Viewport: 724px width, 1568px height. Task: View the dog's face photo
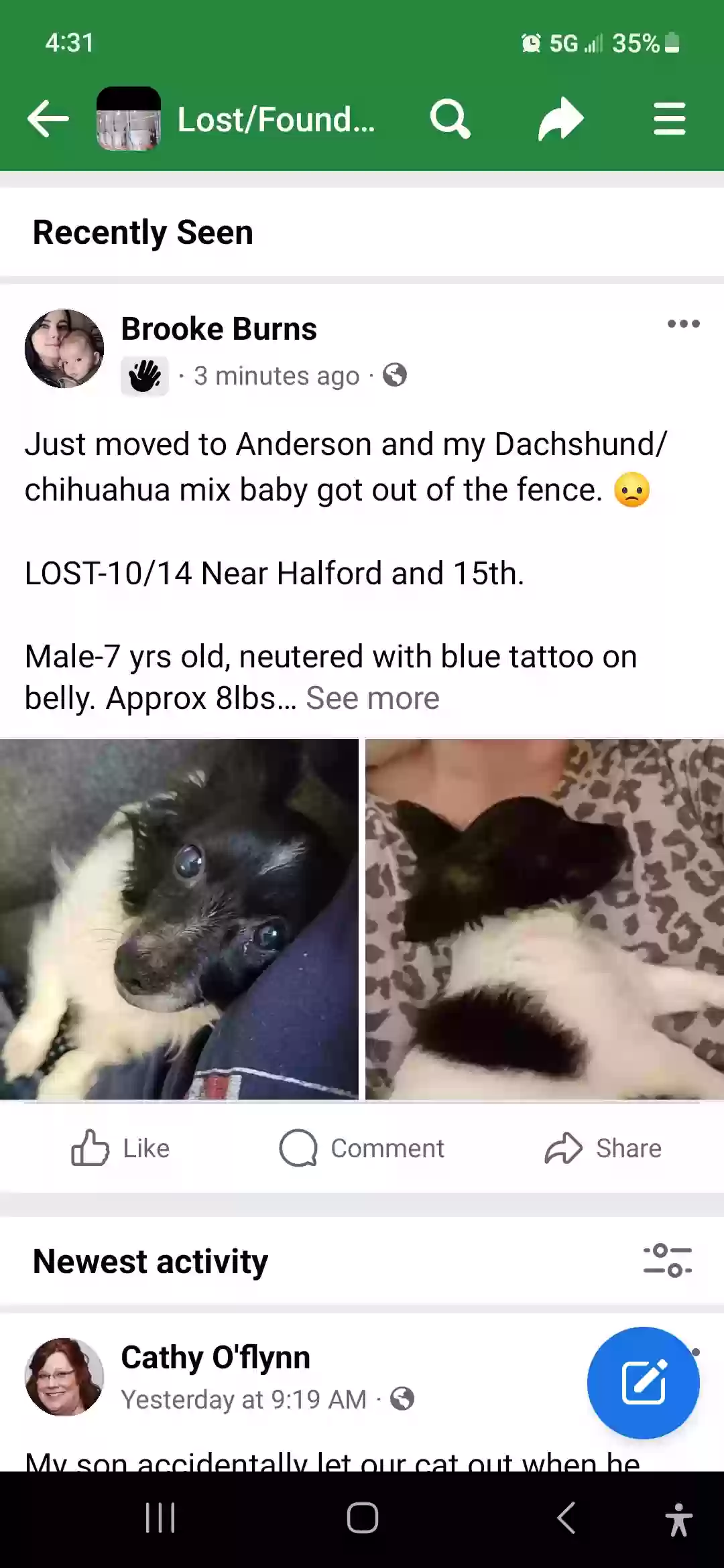(x=179, y=919)
